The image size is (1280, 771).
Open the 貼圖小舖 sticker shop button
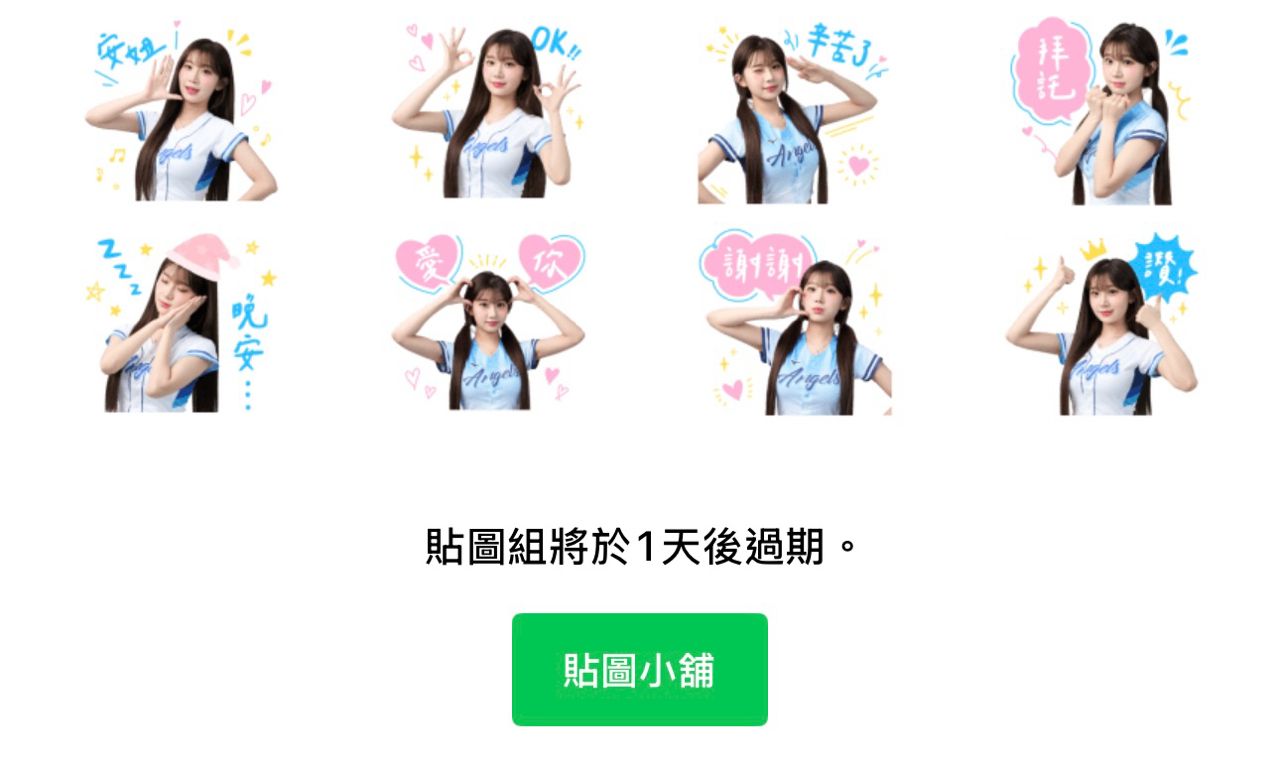coord(640,669)
